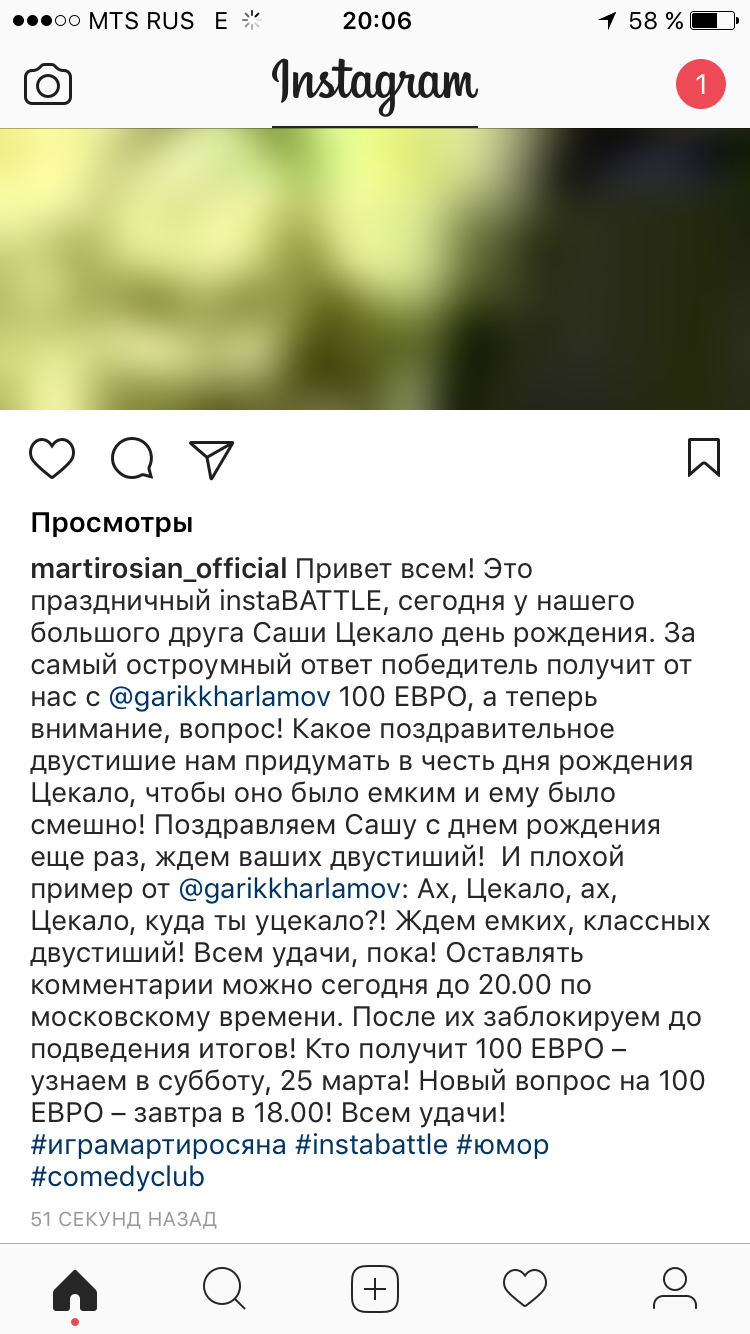Open the #играмартиросяна hashtag

point(159,1145)
